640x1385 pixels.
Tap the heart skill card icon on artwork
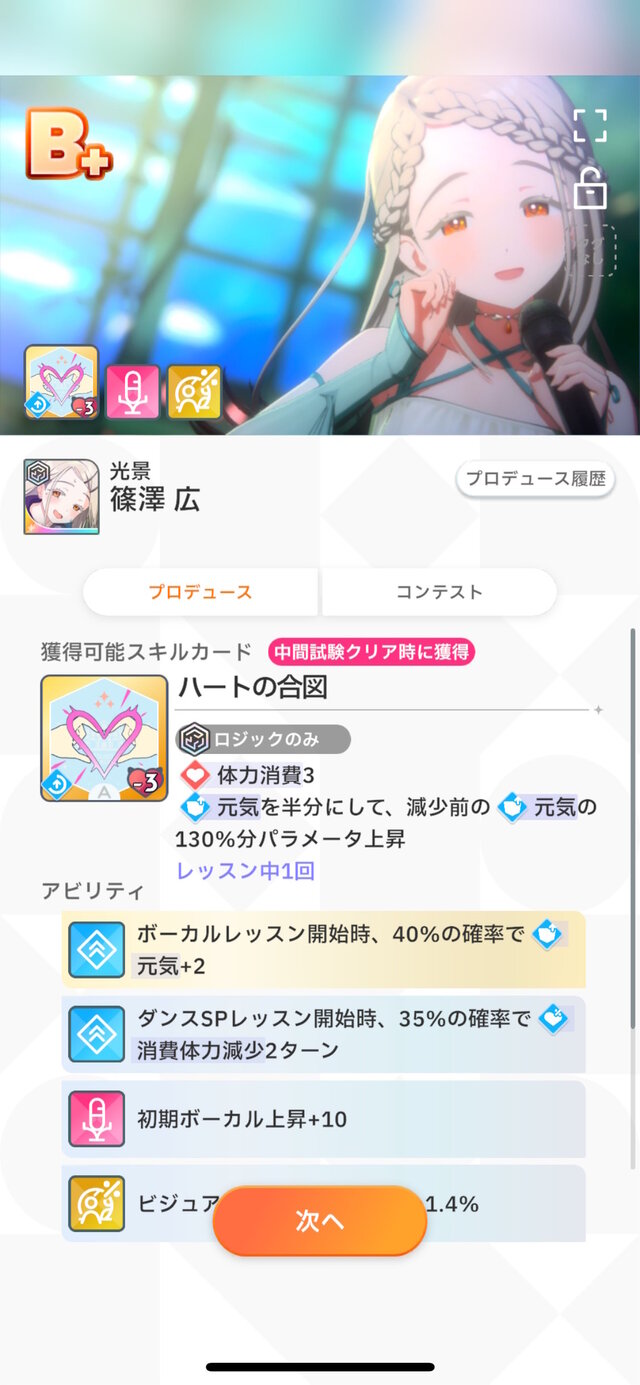[x=62, y=383]
